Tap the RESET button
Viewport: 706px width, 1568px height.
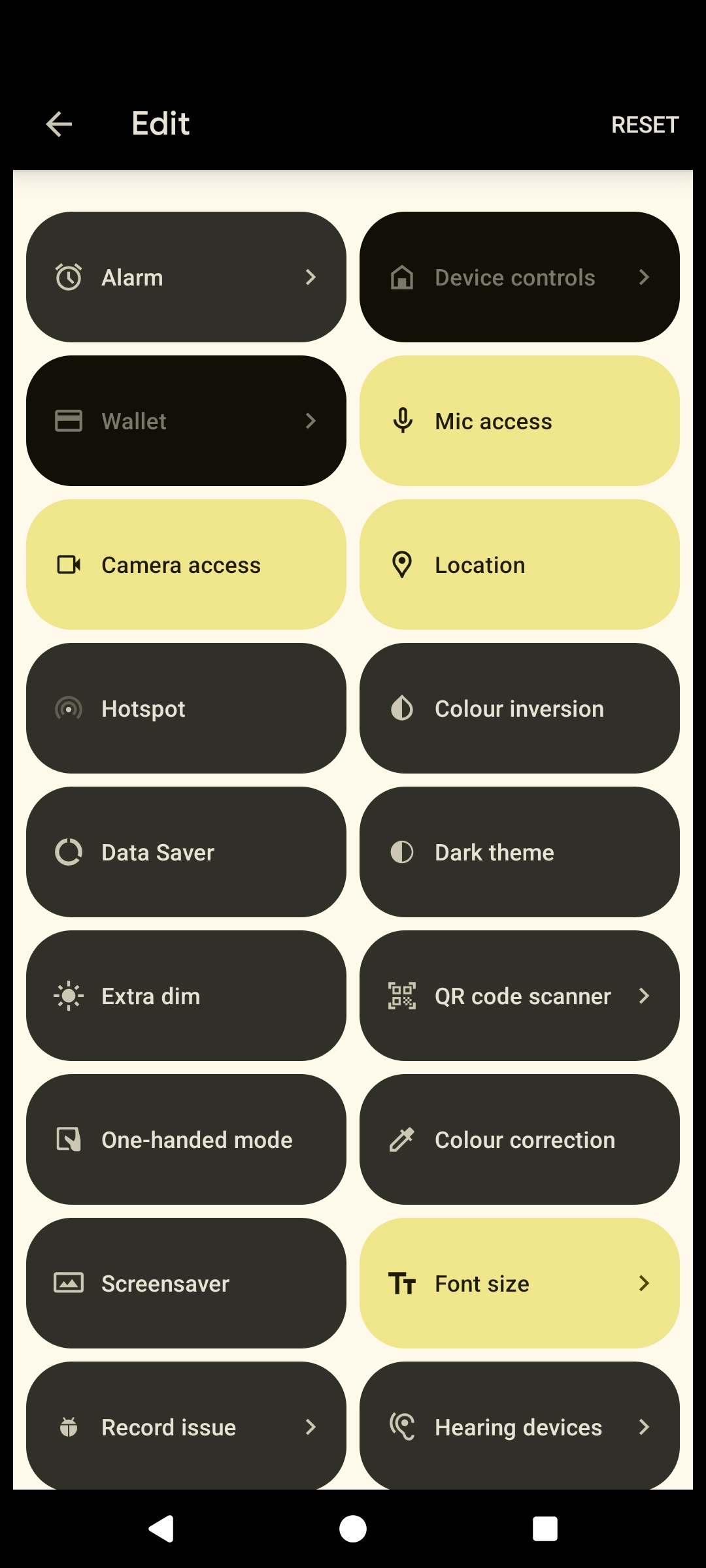pyautogui.click(x=645, y=125)
